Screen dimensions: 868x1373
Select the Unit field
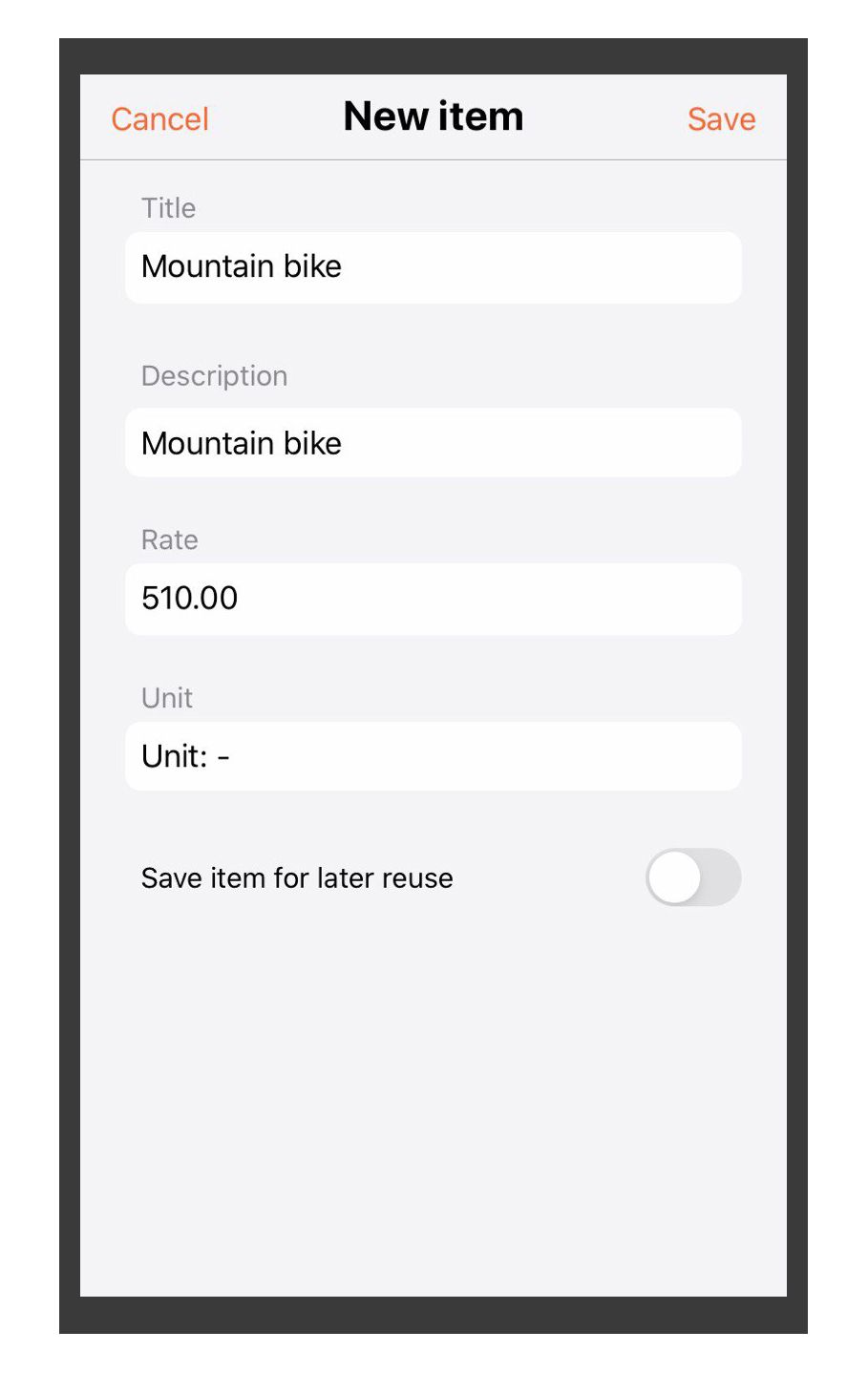[433, 756]
